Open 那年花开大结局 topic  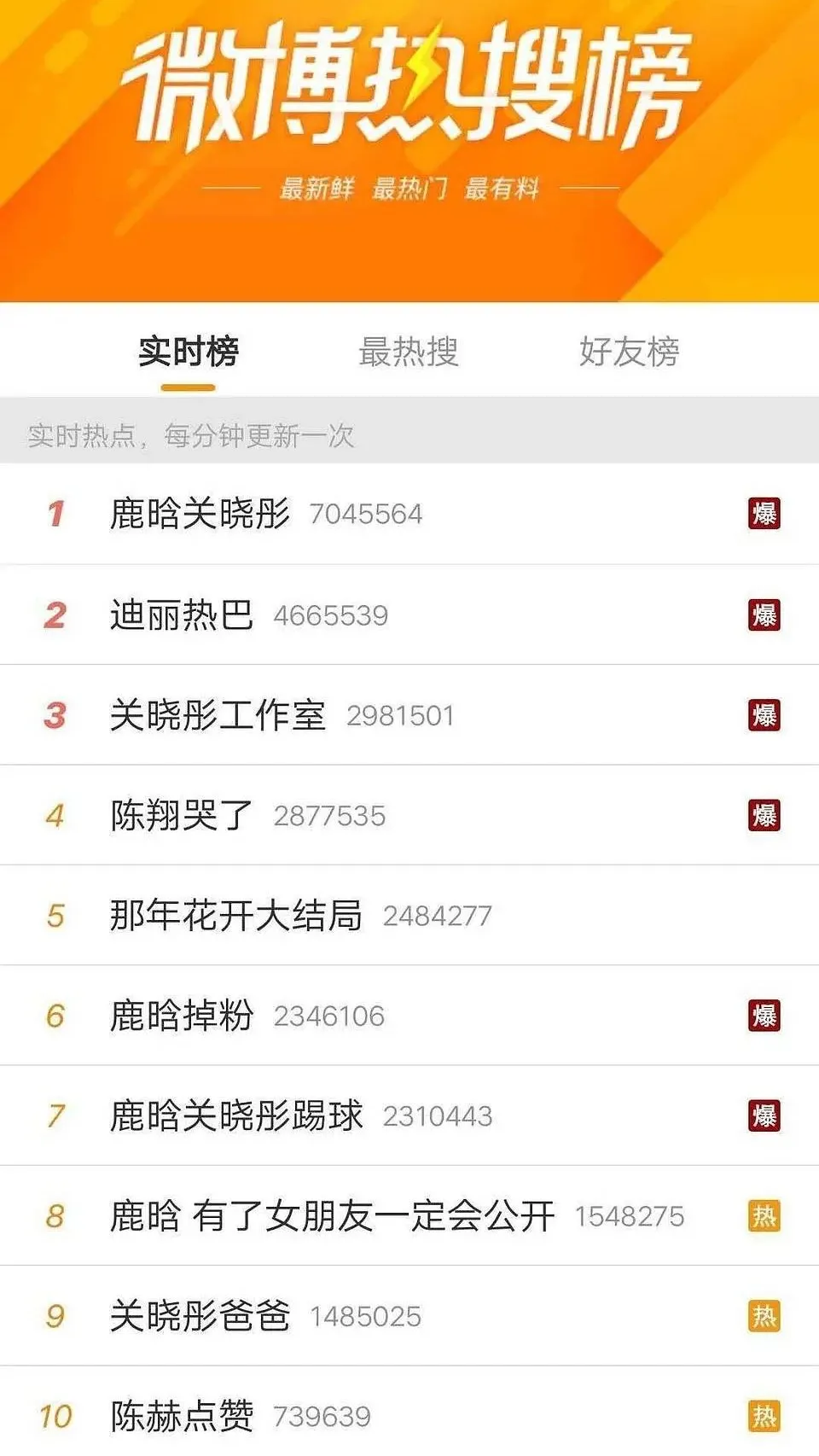[235, 915]
